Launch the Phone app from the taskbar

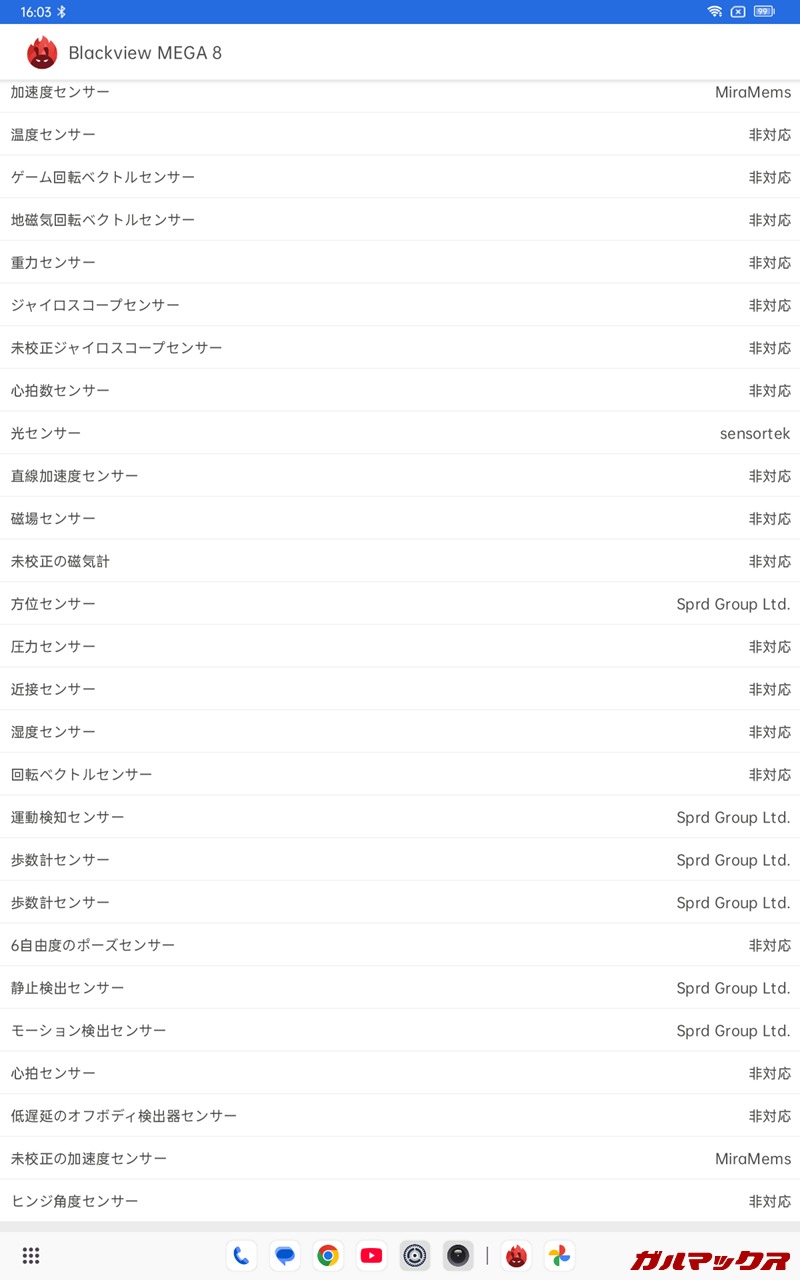(241, 1256)
